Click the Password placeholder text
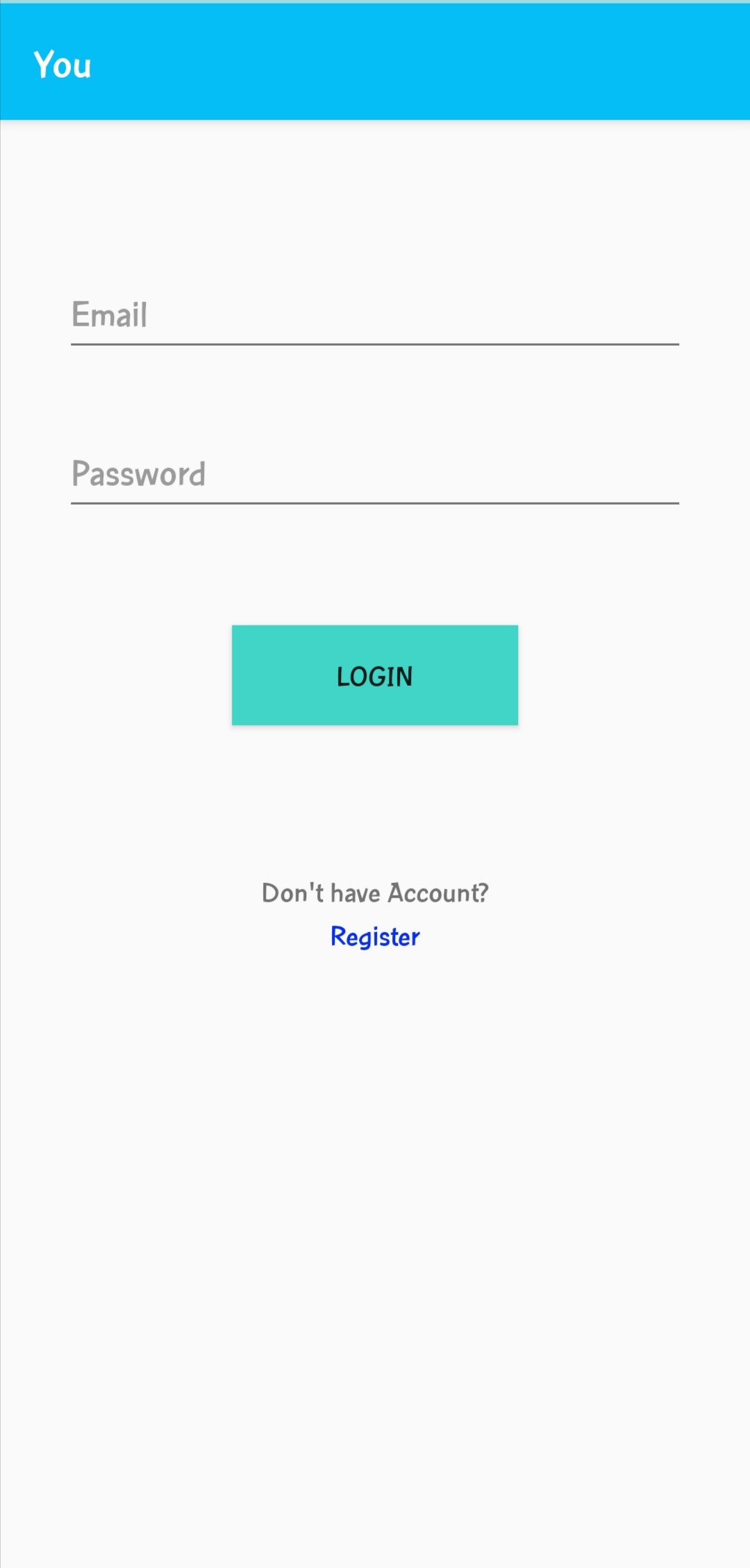Screen dimensions: 750x1568 (x=139, y=474)
